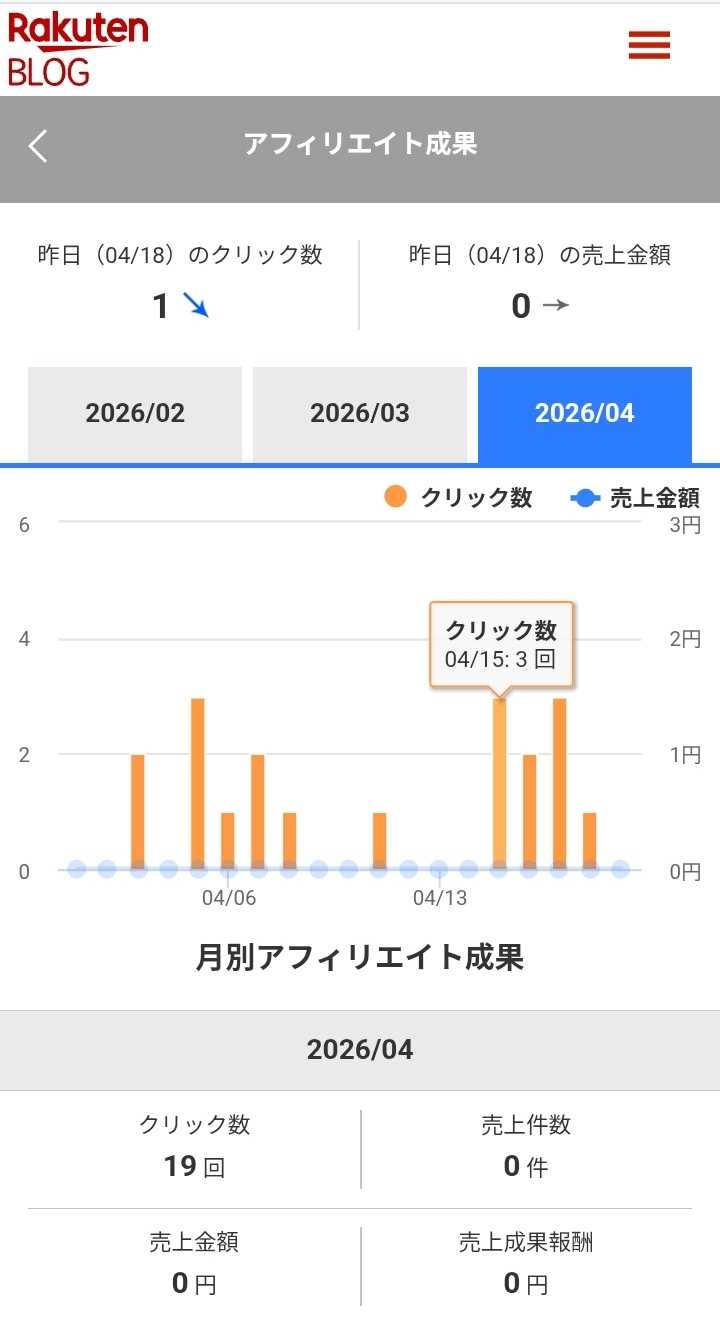The height and width of the screenshot is (1325, 720).
Task: Open Rakuten BLOG home via logo
Action: tap(77, 48)
